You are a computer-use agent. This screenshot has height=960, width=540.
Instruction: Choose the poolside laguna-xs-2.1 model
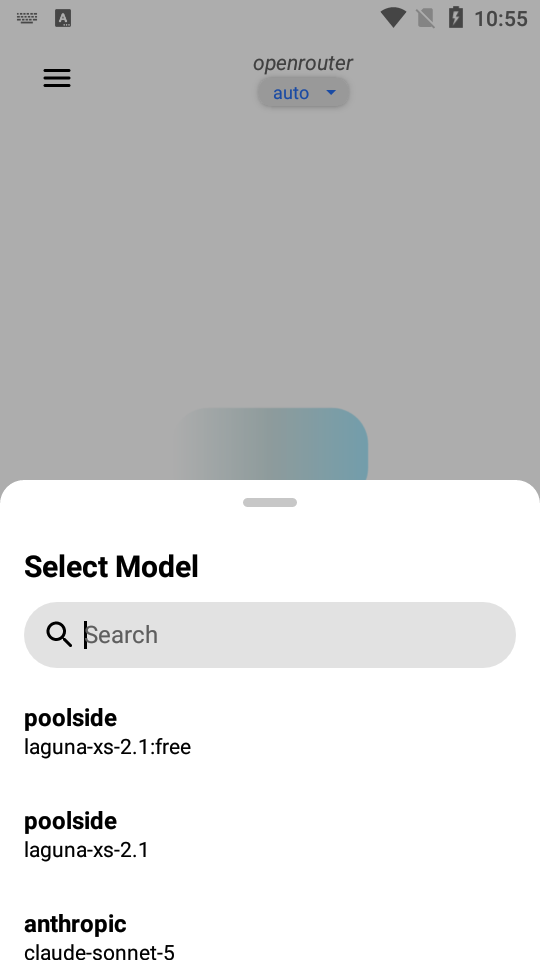tap(270, 835)
